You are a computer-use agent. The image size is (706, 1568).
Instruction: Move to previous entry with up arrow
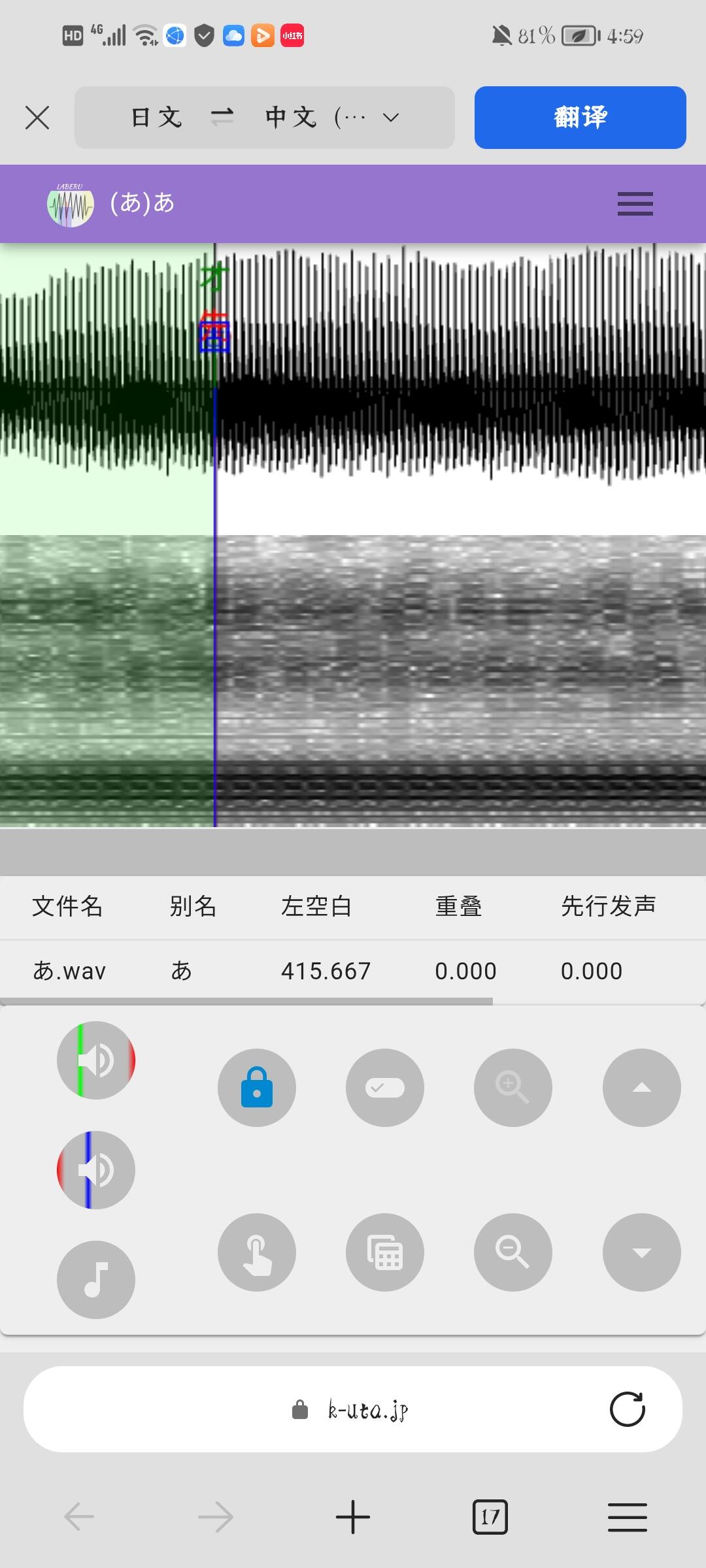click(x=642, y=1088)
